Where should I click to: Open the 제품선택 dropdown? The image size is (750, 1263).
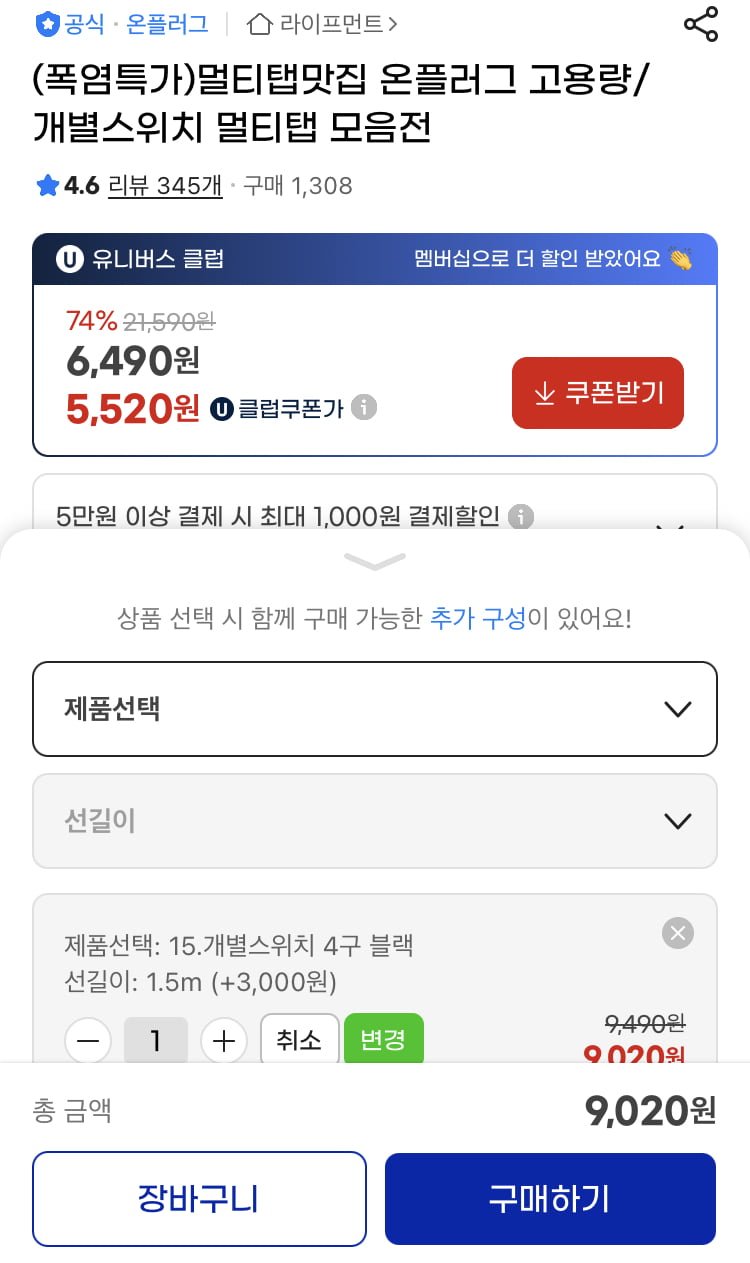[375, 709]
